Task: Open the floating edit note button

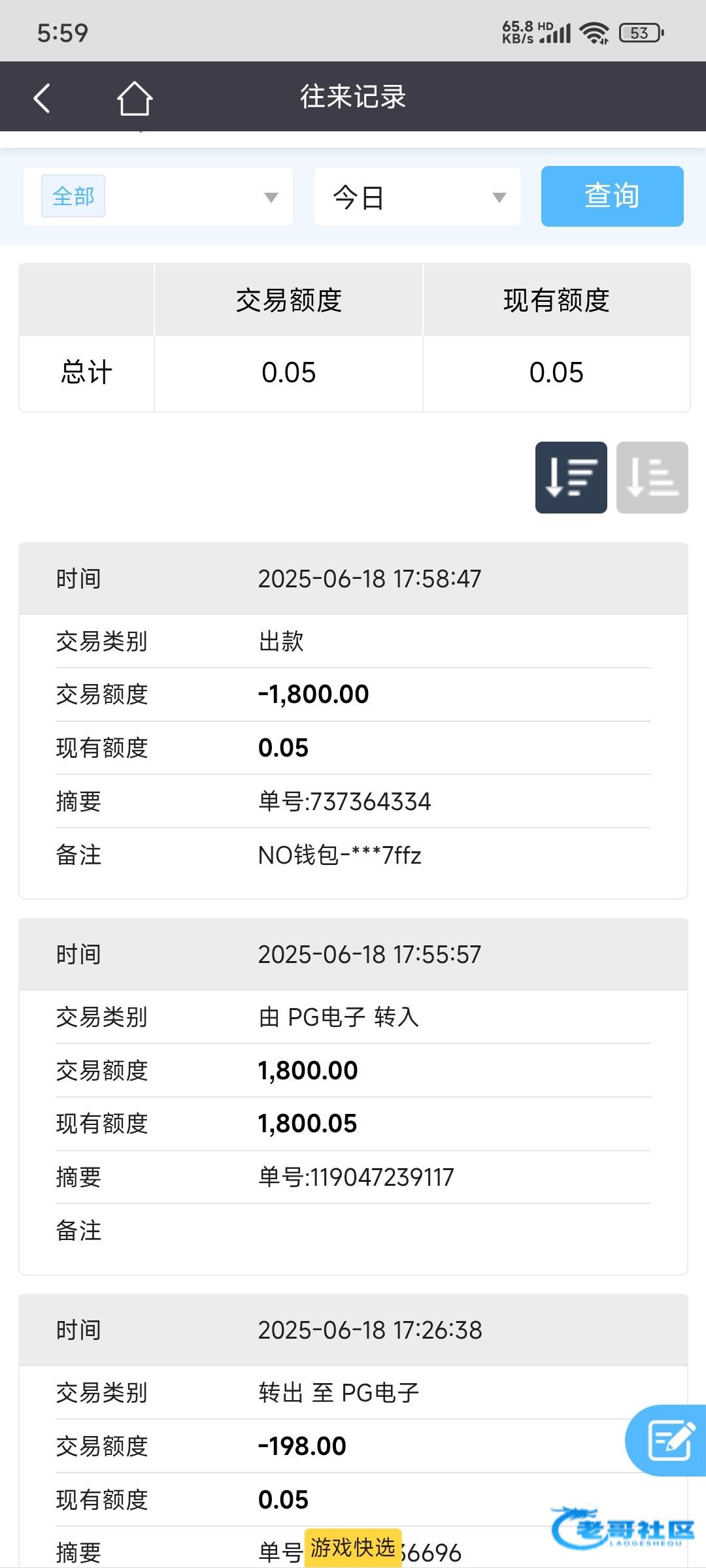Action: pos(667,1441)
